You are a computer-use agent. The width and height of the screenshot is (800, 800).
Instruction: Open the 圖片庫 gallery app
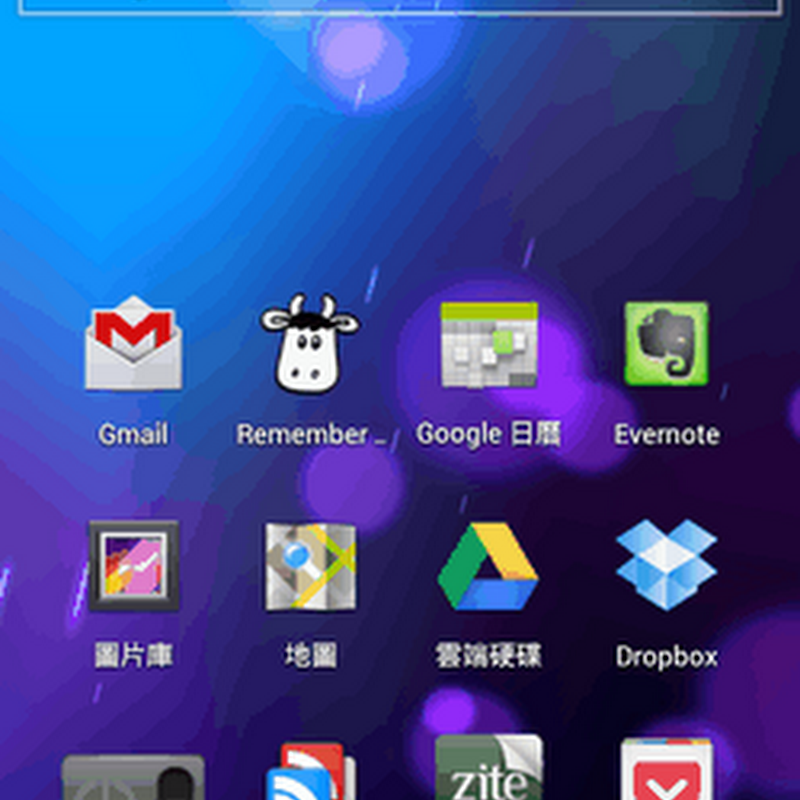(133, 566)
